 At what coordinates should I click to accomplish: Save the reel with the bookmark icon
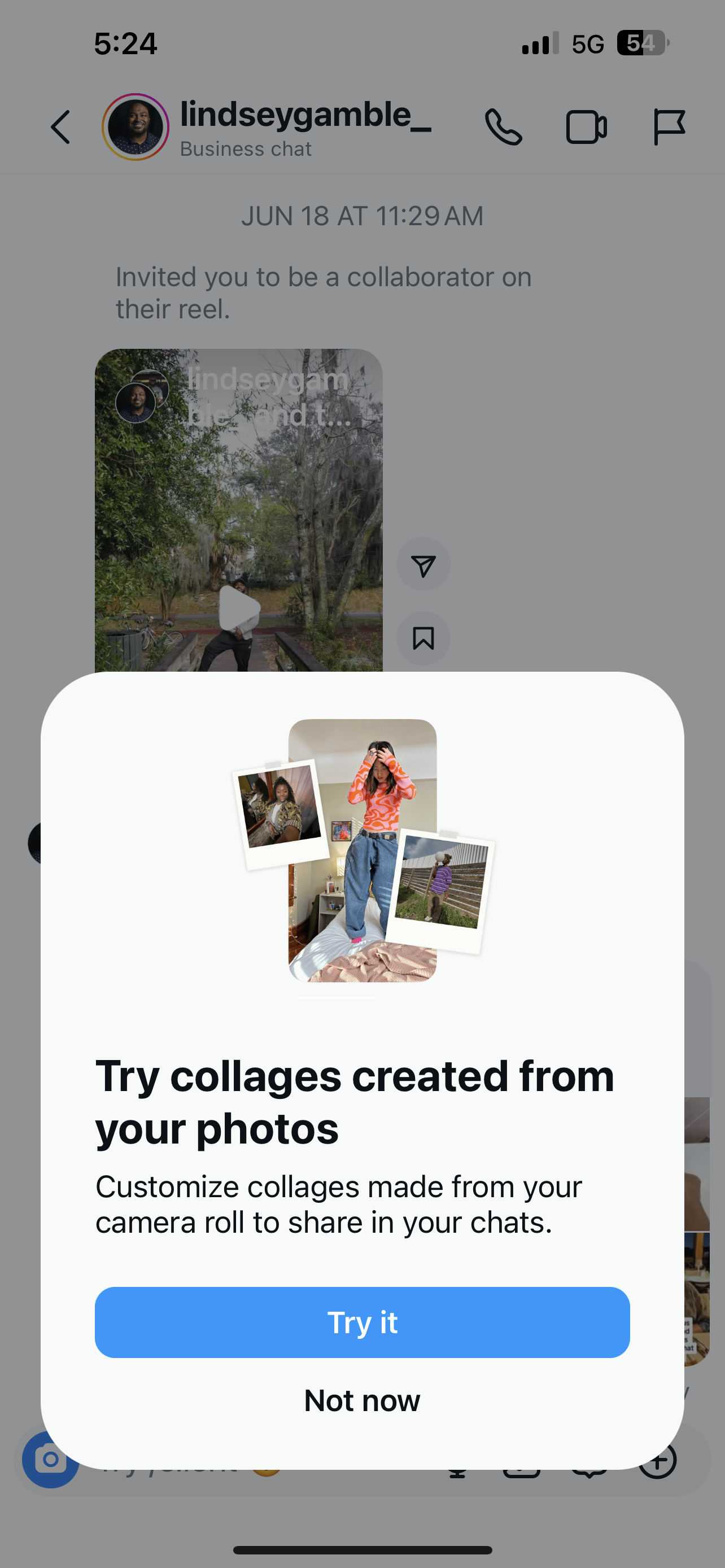click(x=423, y=638)
